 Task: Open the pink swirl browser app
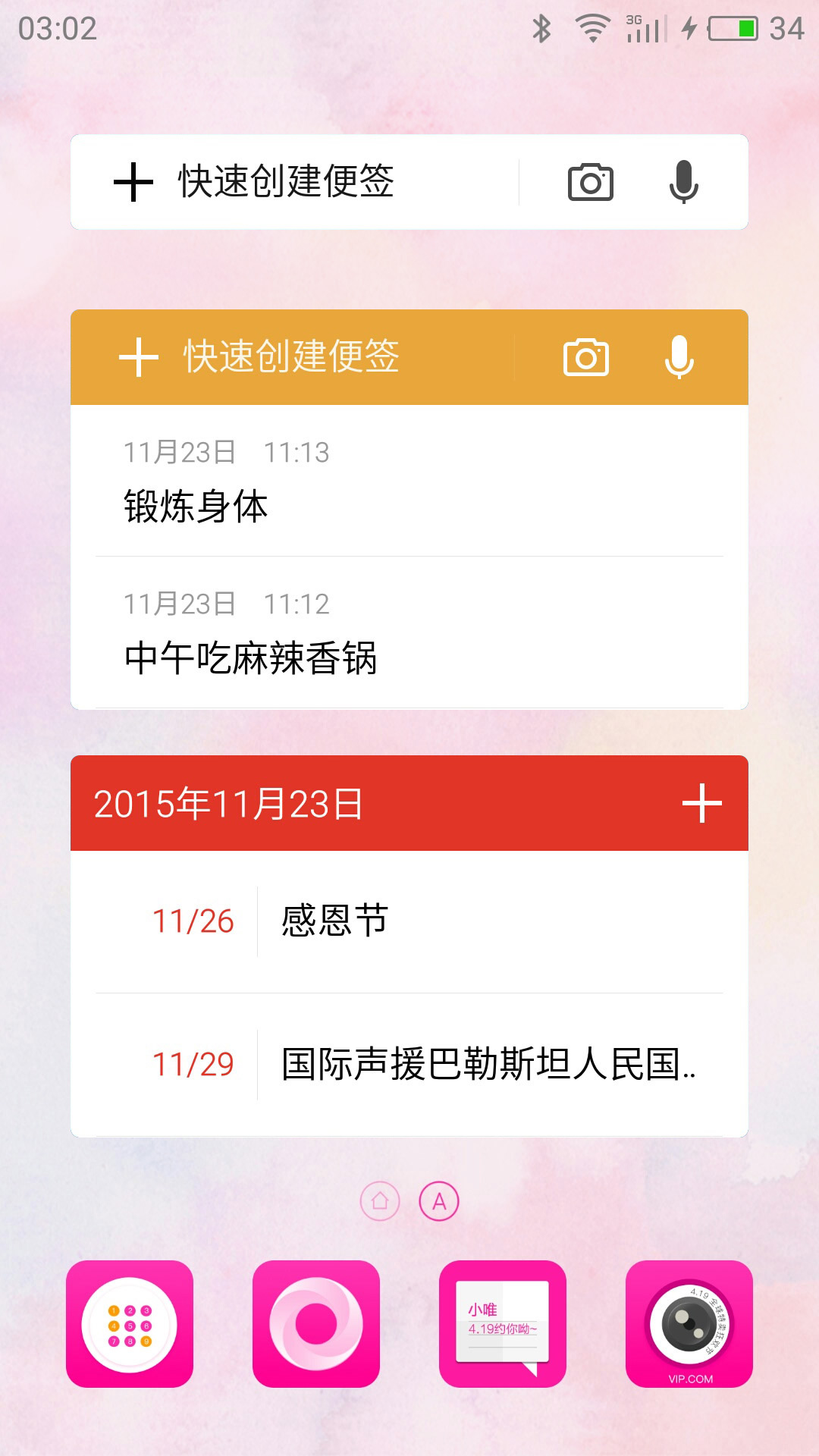point(316,1324)
